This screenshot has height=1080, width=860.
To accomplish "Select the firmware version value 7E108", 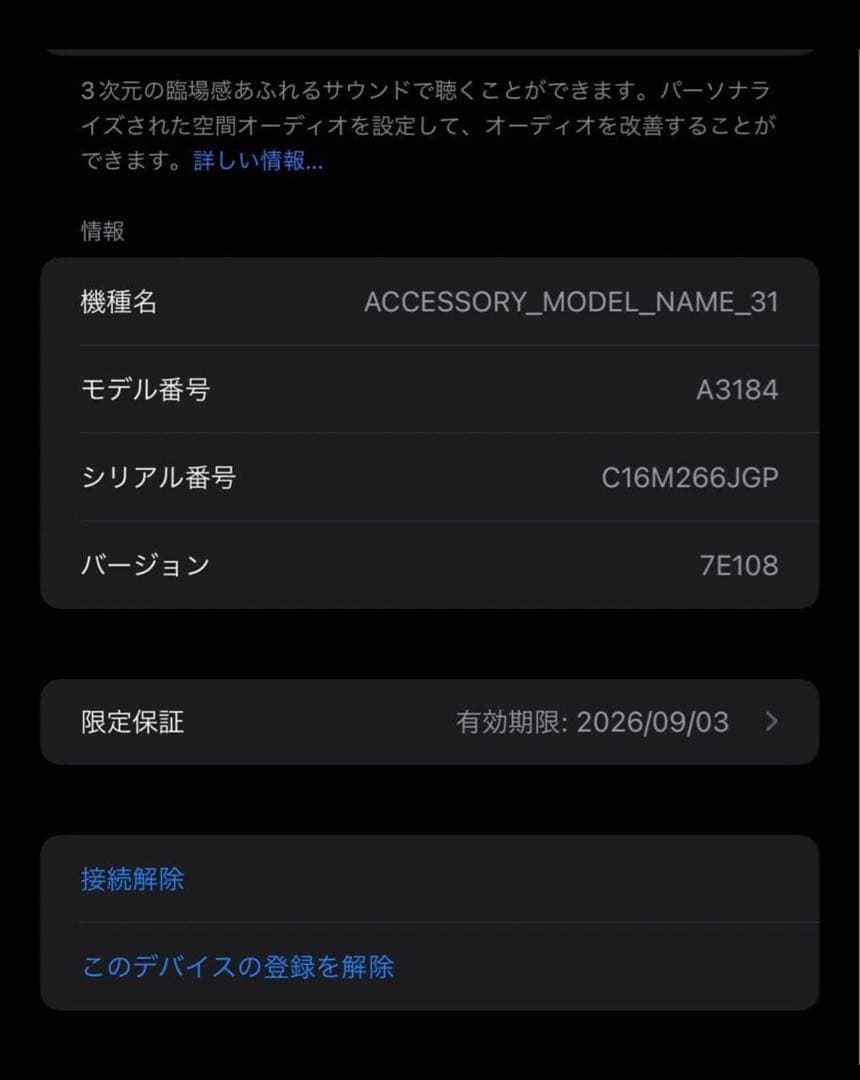I will (750, 565).
